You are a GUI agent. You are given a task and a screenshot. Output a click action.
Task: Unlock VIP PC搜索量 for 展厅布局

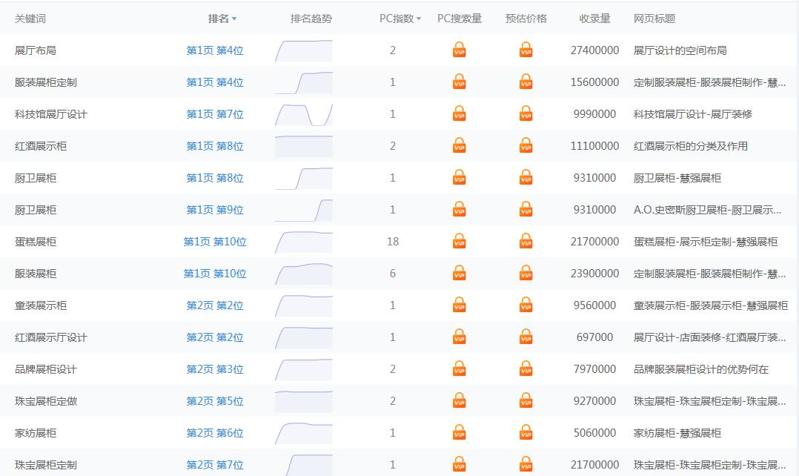[459, 50]
